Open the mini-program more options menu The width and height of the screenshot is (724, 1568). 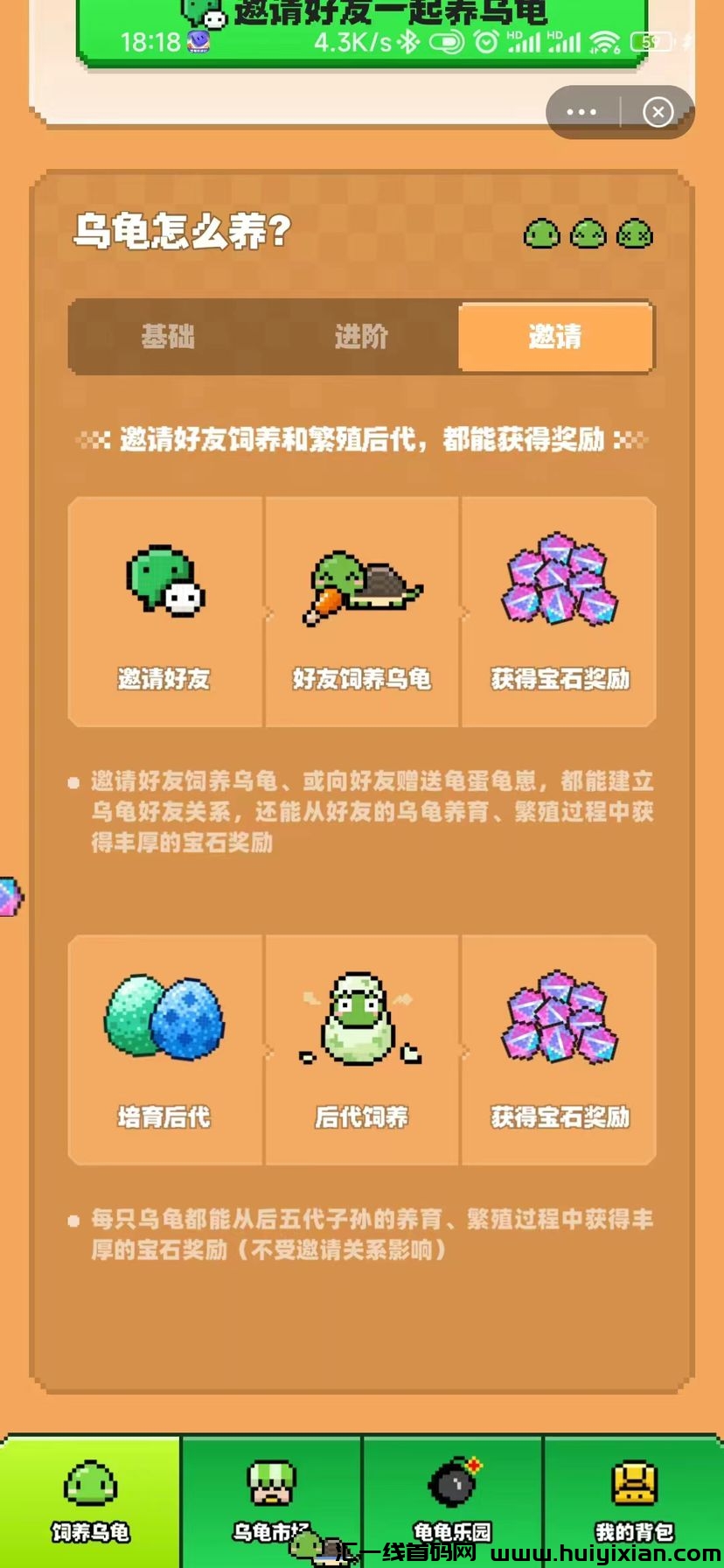(581, 112)
